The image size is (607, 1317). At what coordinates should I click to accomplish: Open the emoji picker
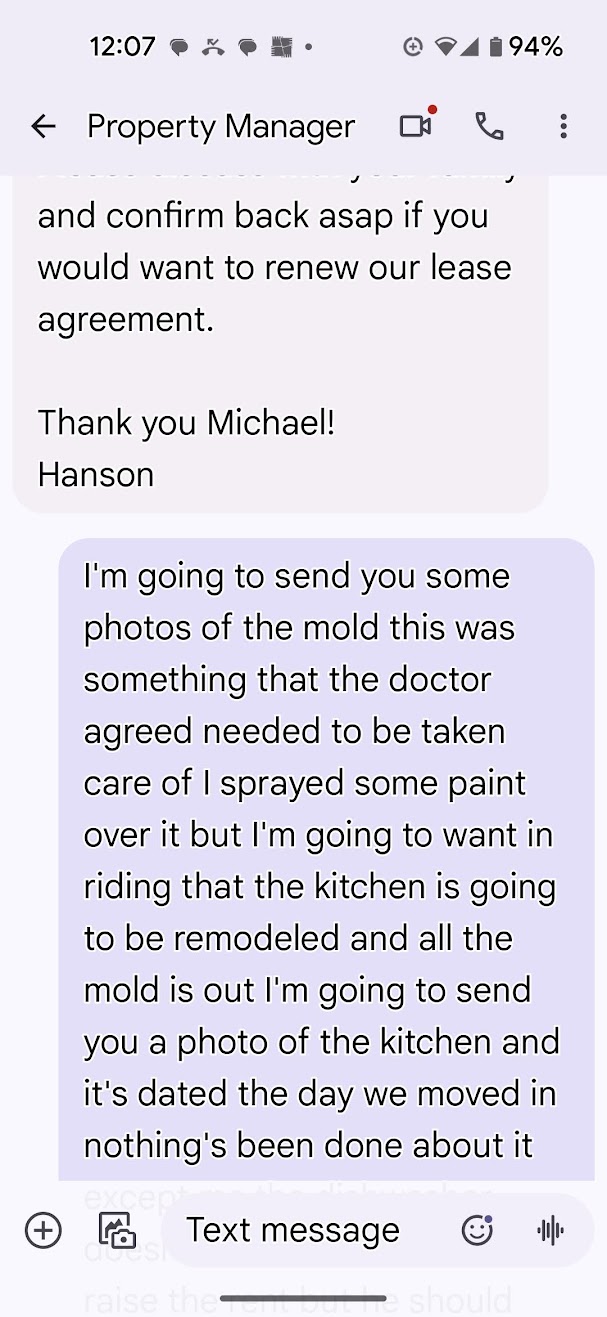[477, 1230]
